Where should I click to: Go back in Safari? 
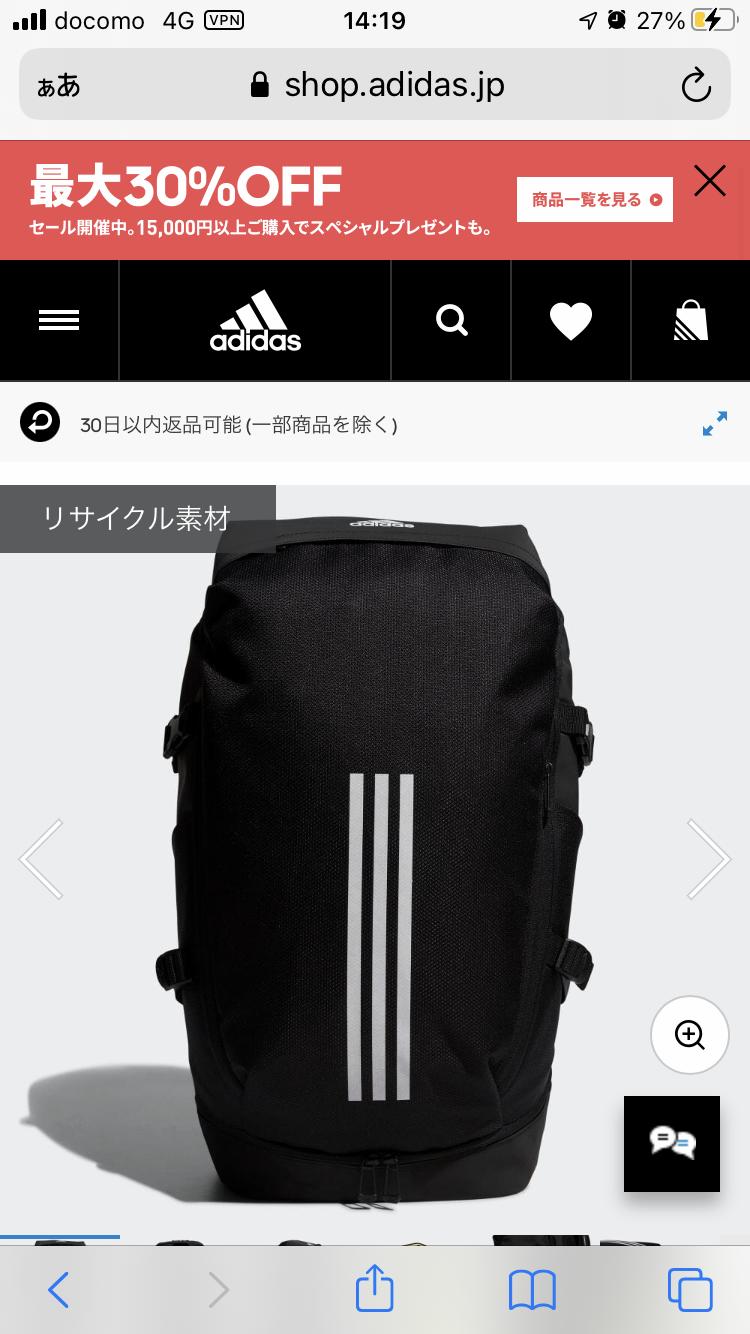pos(59,1290)
